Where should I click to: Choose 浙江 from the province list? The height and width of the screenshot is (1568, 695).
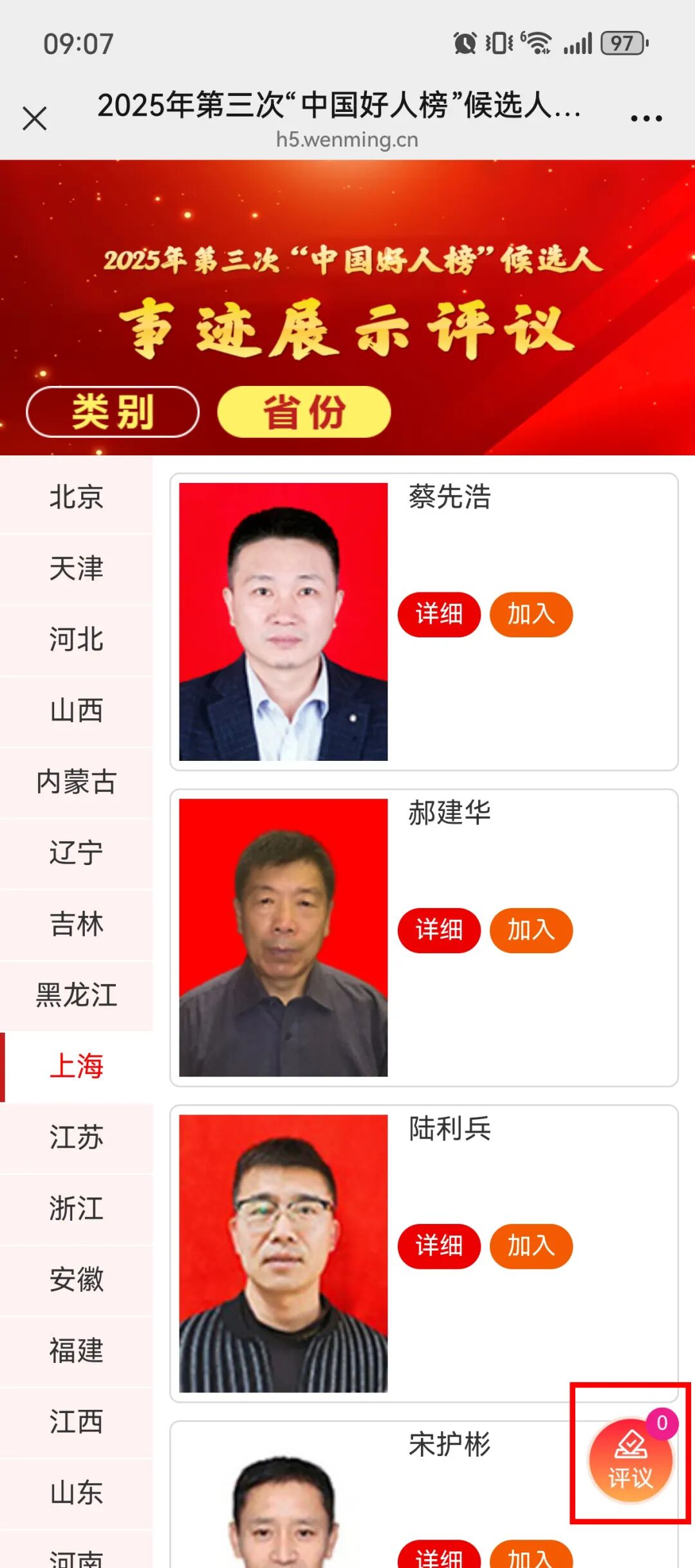(x=76, y=1208)
